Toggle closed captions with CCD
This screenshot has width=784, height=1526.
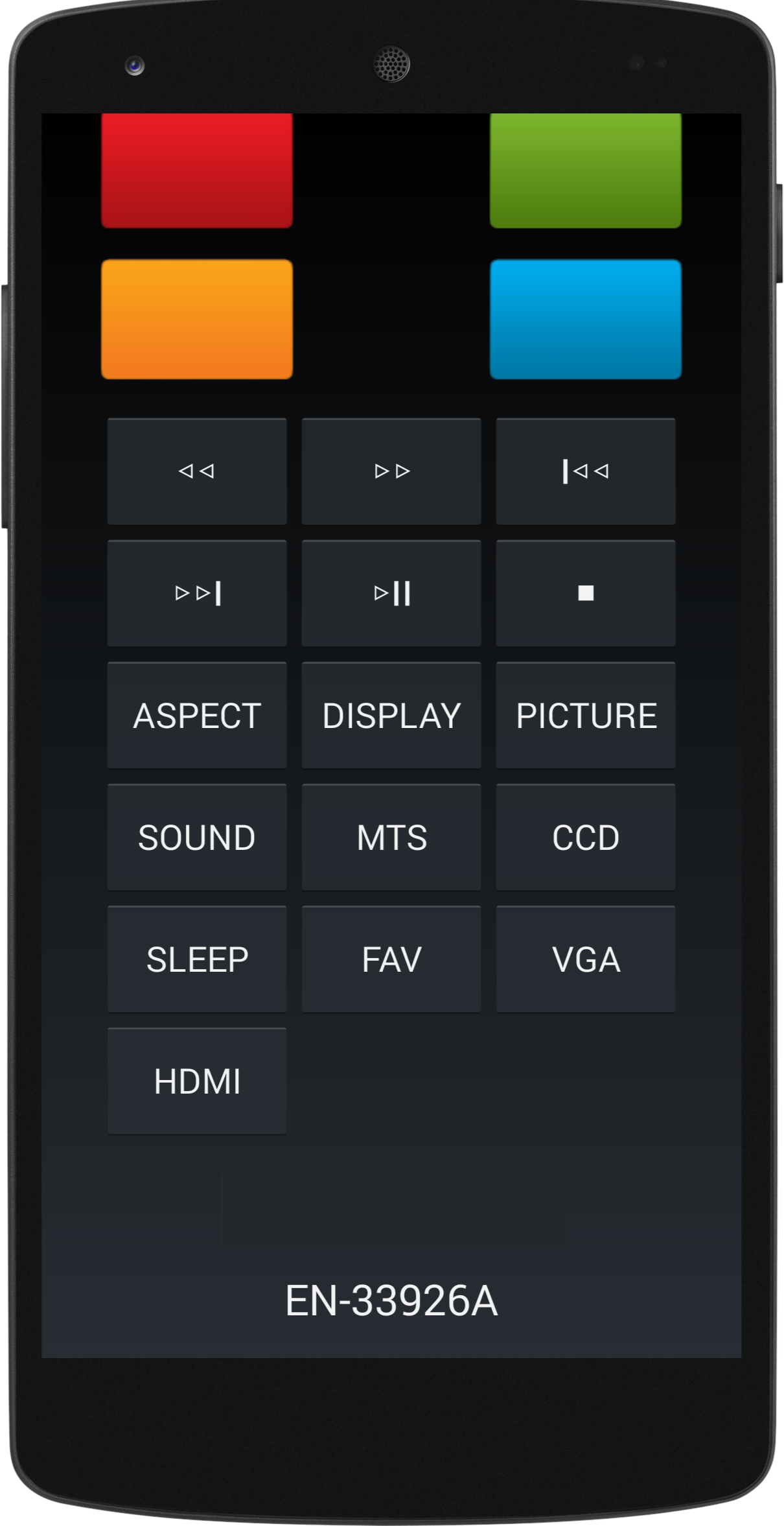pyautogui.click(x=585, y=837)
